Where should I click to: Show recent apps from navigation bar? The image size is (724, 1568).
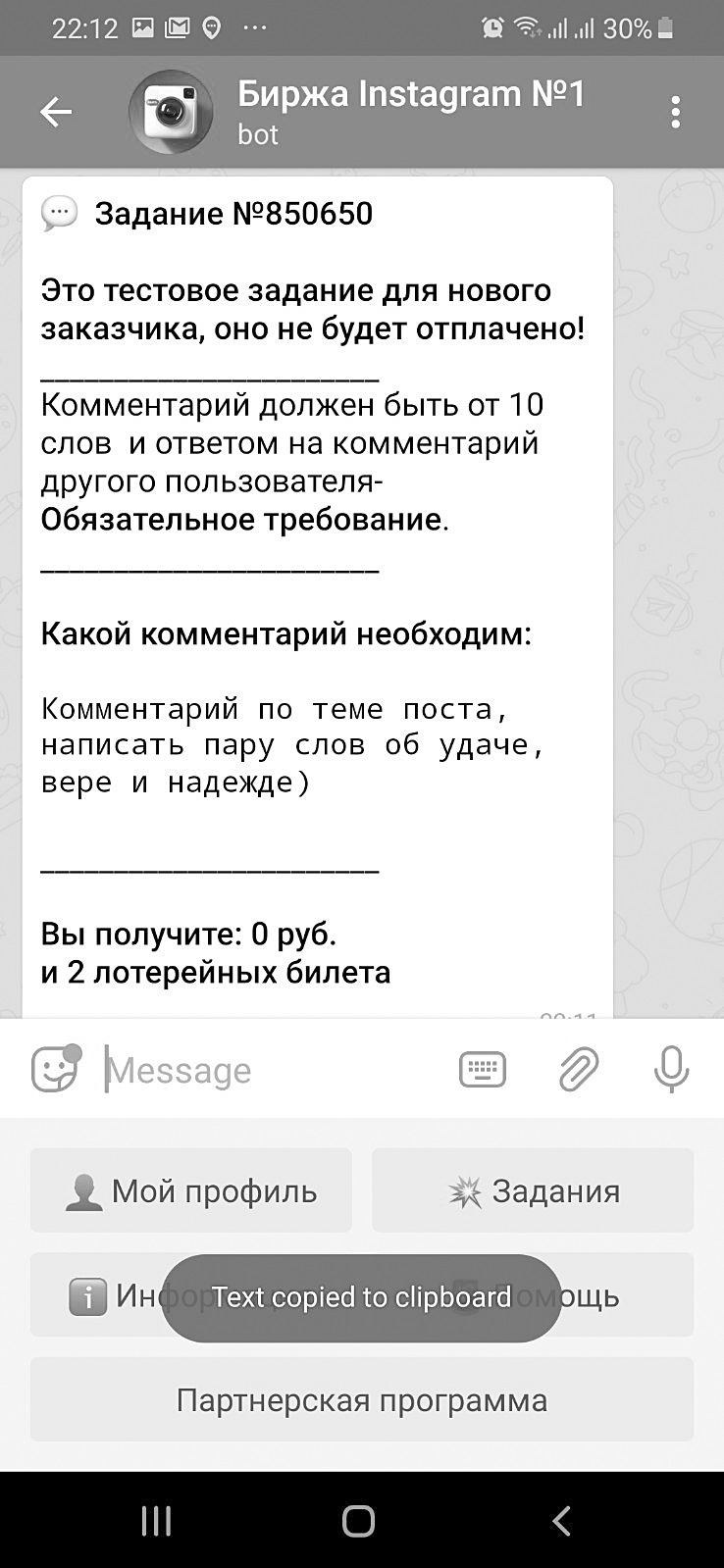[157, 1521]
